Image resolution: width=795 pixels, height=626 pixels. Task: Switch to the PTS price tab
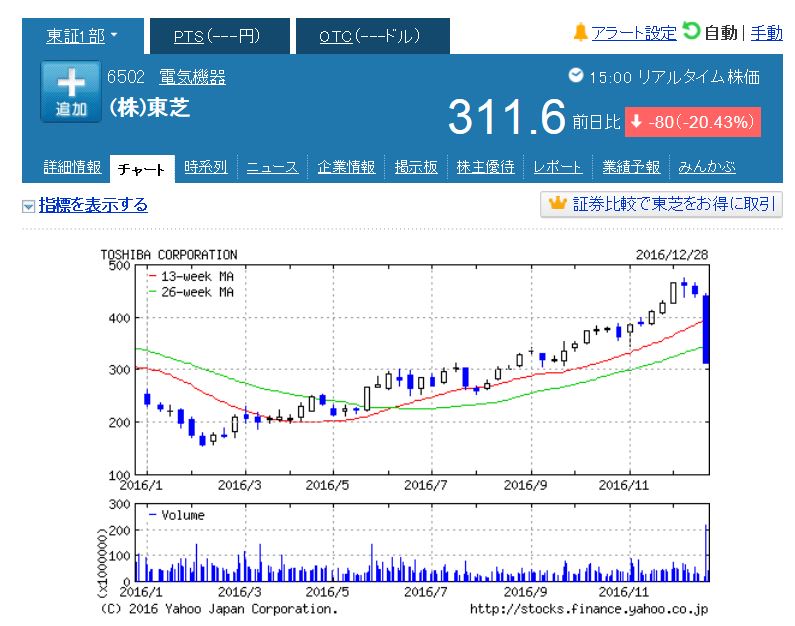(217, 36)
